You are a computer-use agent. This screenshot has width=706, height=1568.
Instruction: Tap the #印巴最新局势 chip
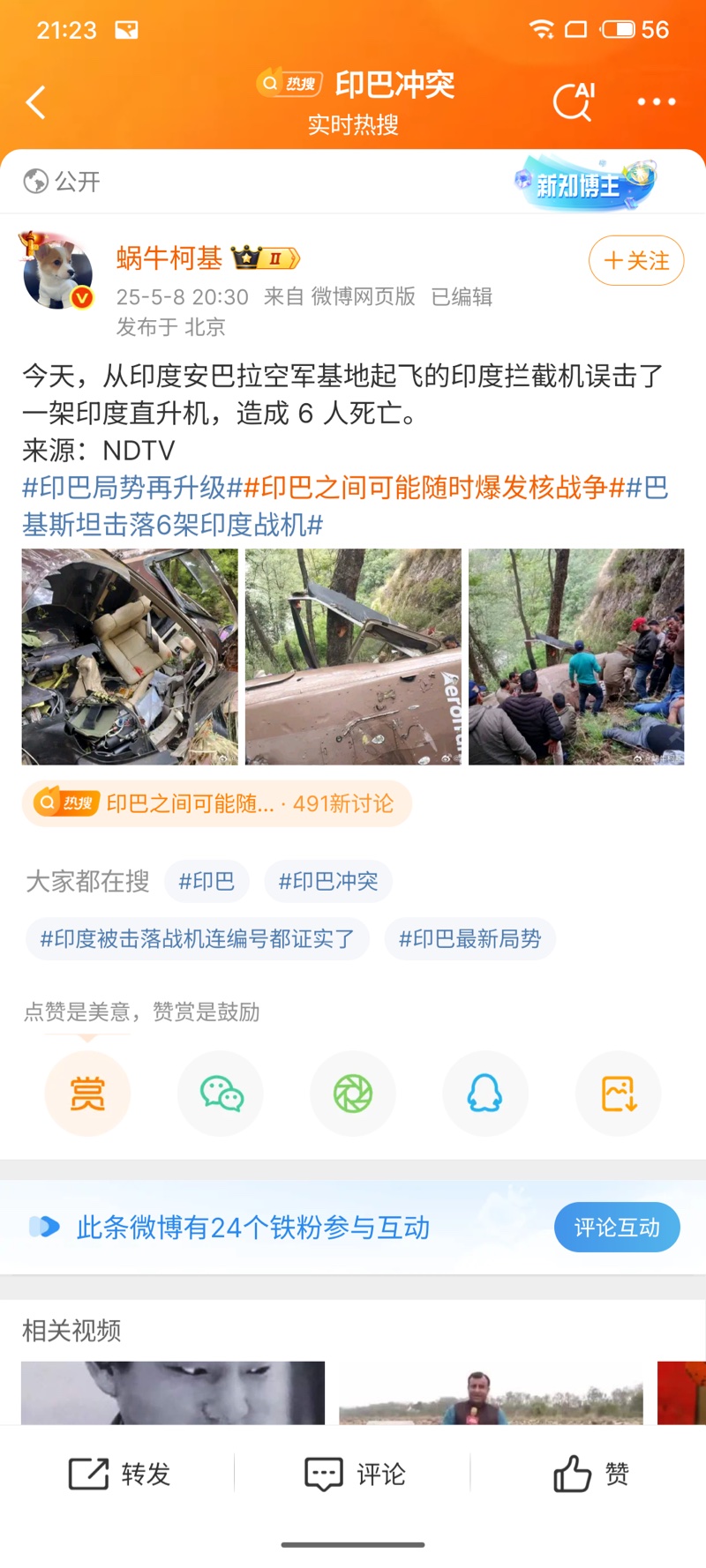tap(469, 938)
